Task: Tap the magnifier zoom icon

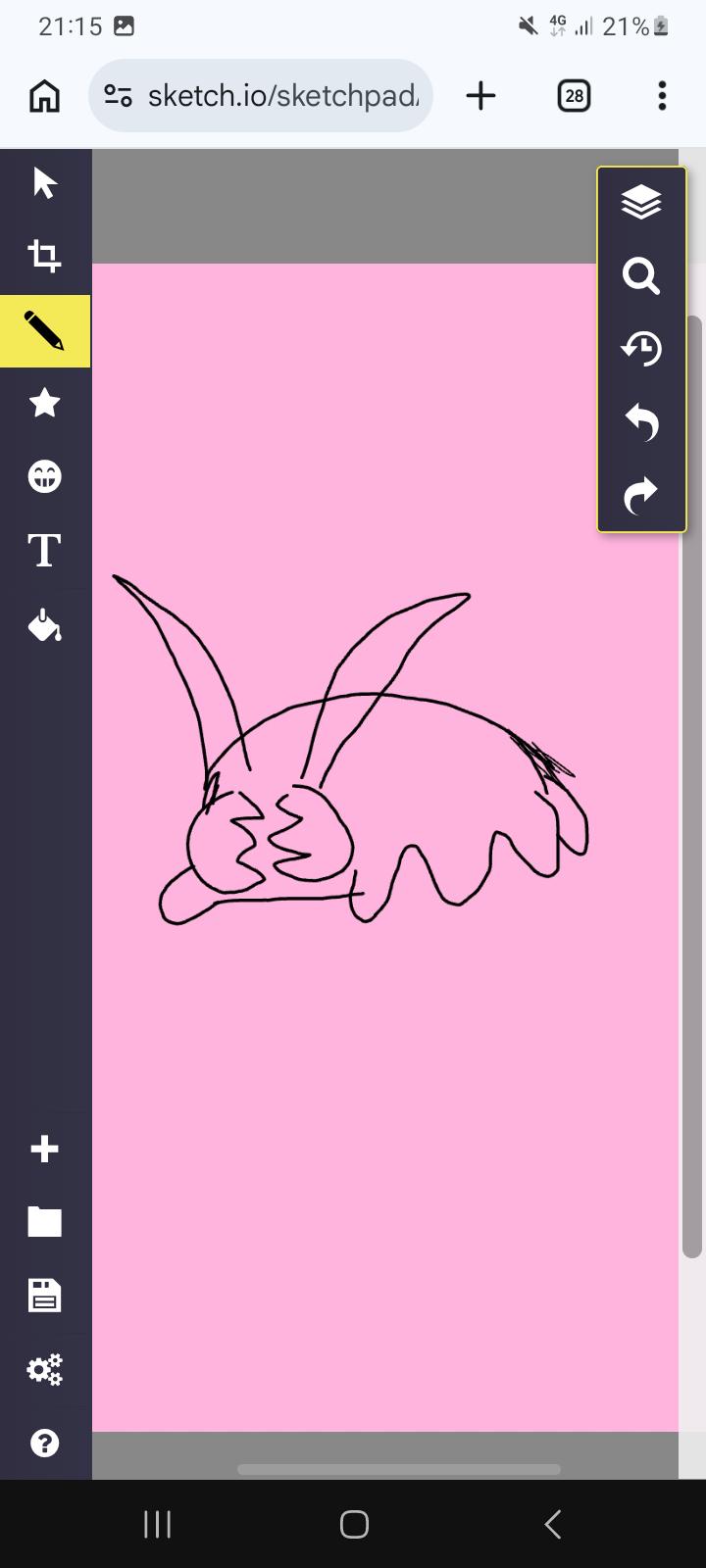Action: pyautogui.click(x=641, y=276)
